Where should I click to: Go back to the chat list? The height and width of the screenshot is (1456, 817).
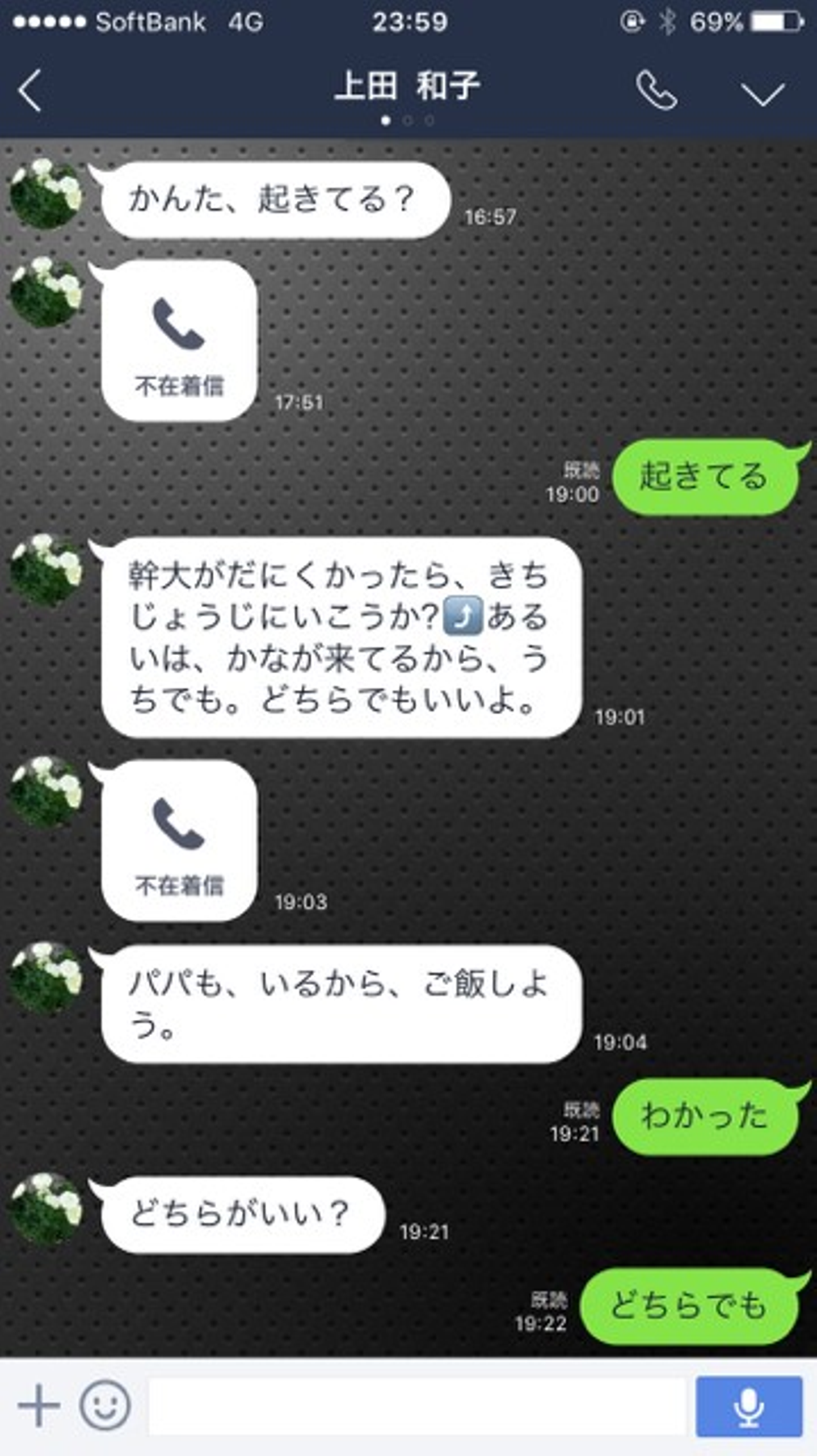(x=30, y=91)
